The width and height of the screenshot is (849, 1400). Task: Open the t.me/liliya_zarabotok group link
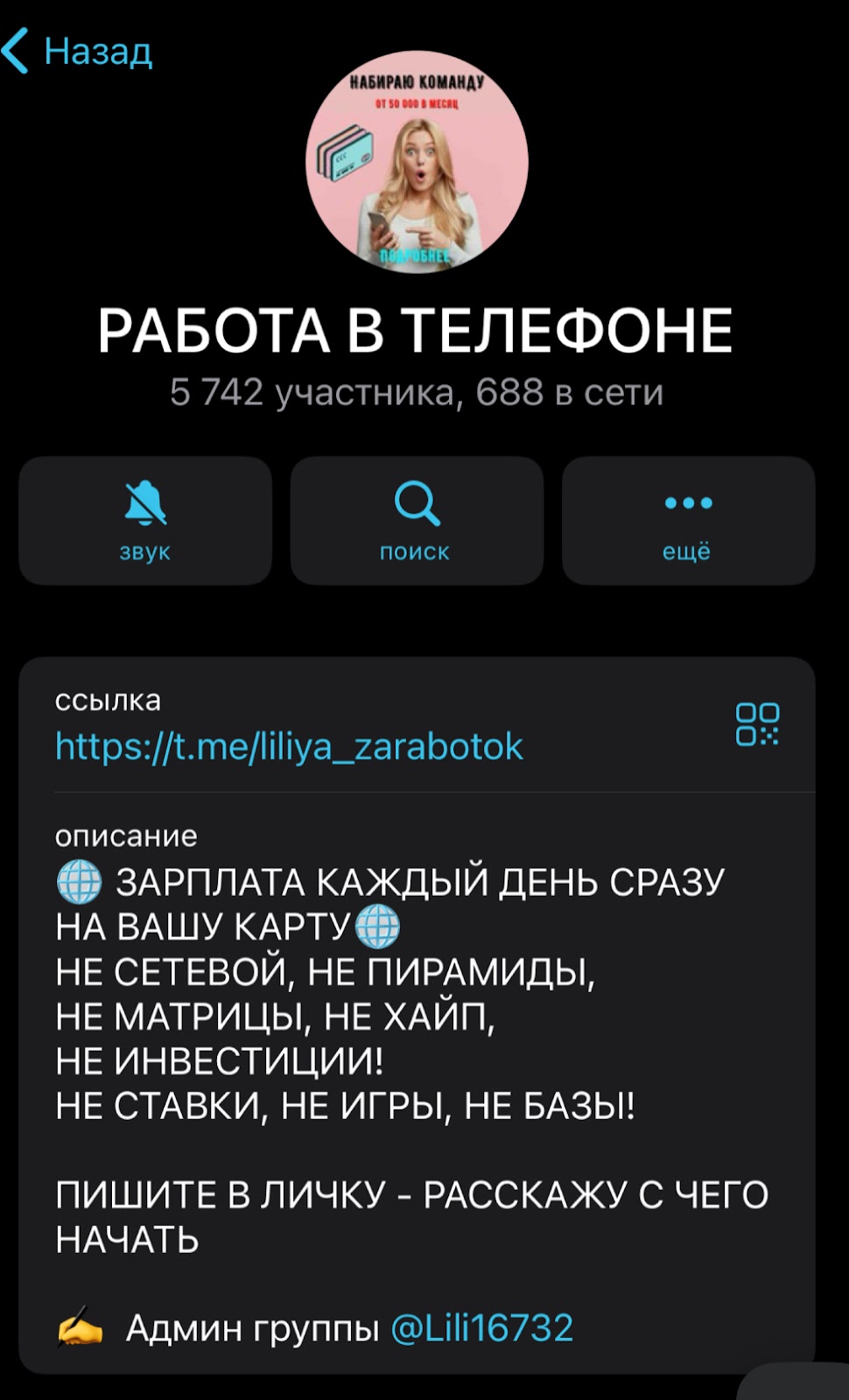(289, 747)
